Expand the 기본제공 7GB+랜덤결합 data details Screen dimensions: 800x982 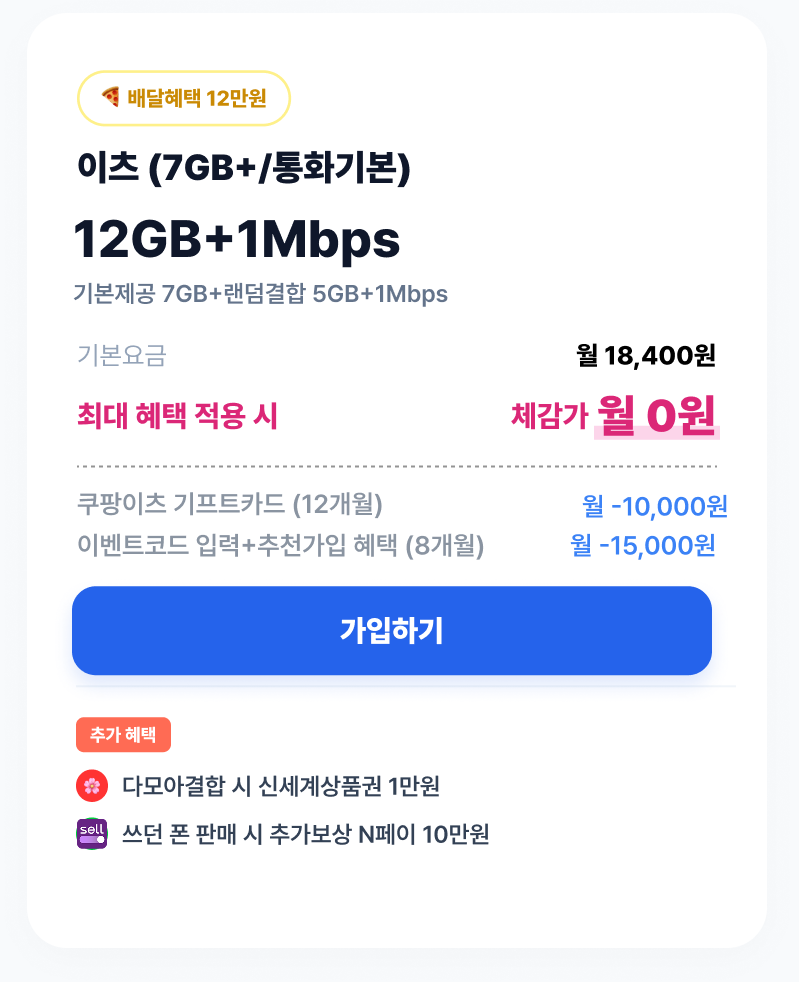point(259,294)
